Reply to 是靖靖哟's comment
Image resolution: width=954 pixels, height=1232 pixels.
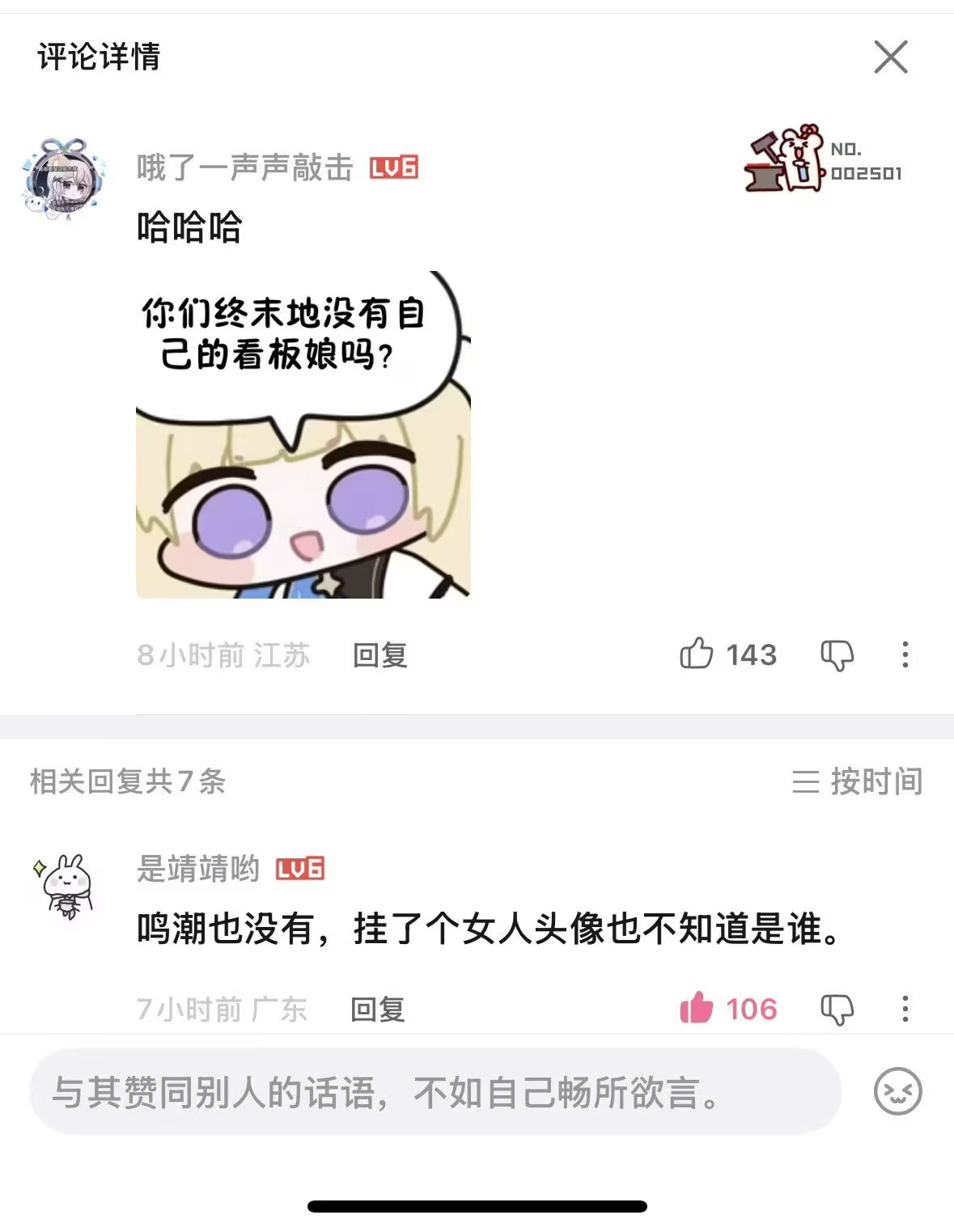pyautogui.click(x=378, y=1009)
